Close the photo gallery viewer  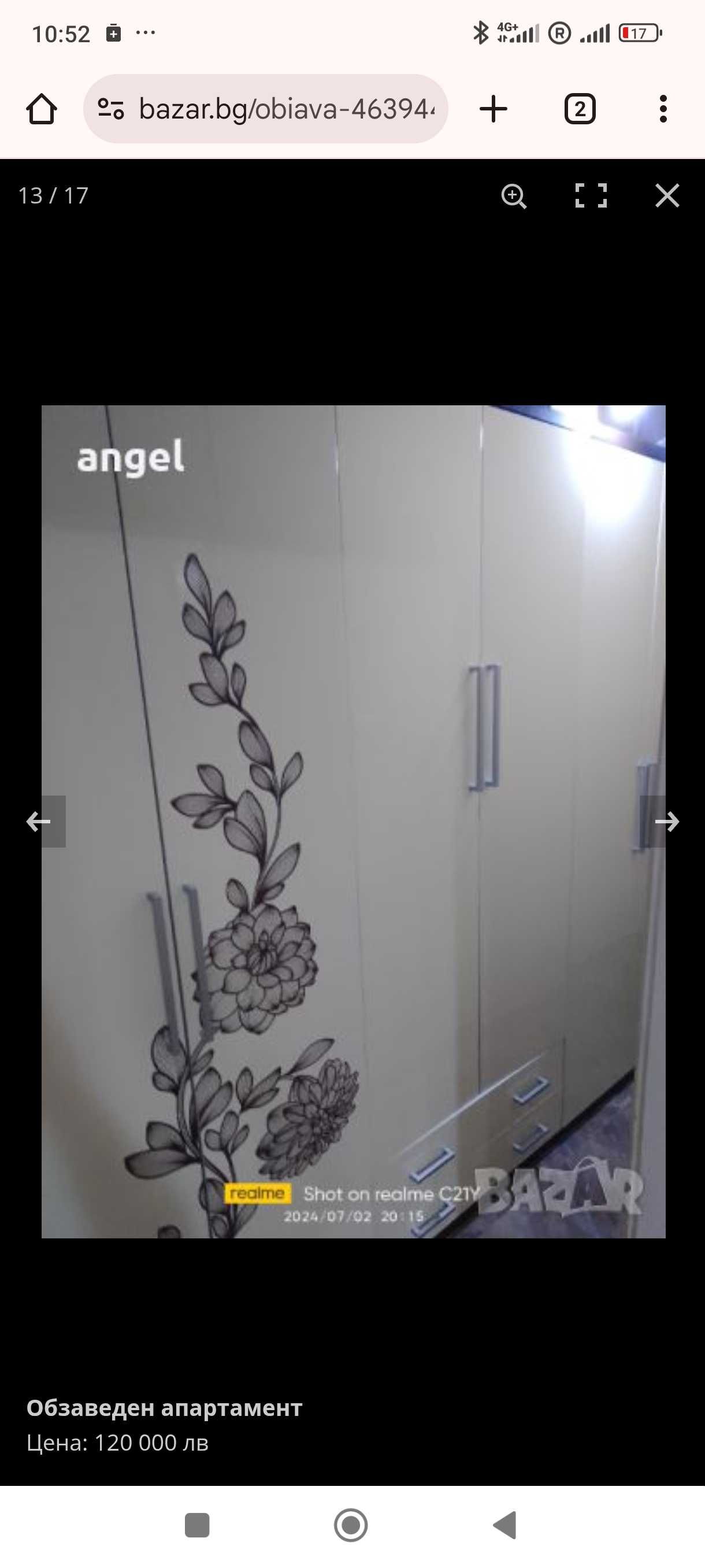coord(667,195)
